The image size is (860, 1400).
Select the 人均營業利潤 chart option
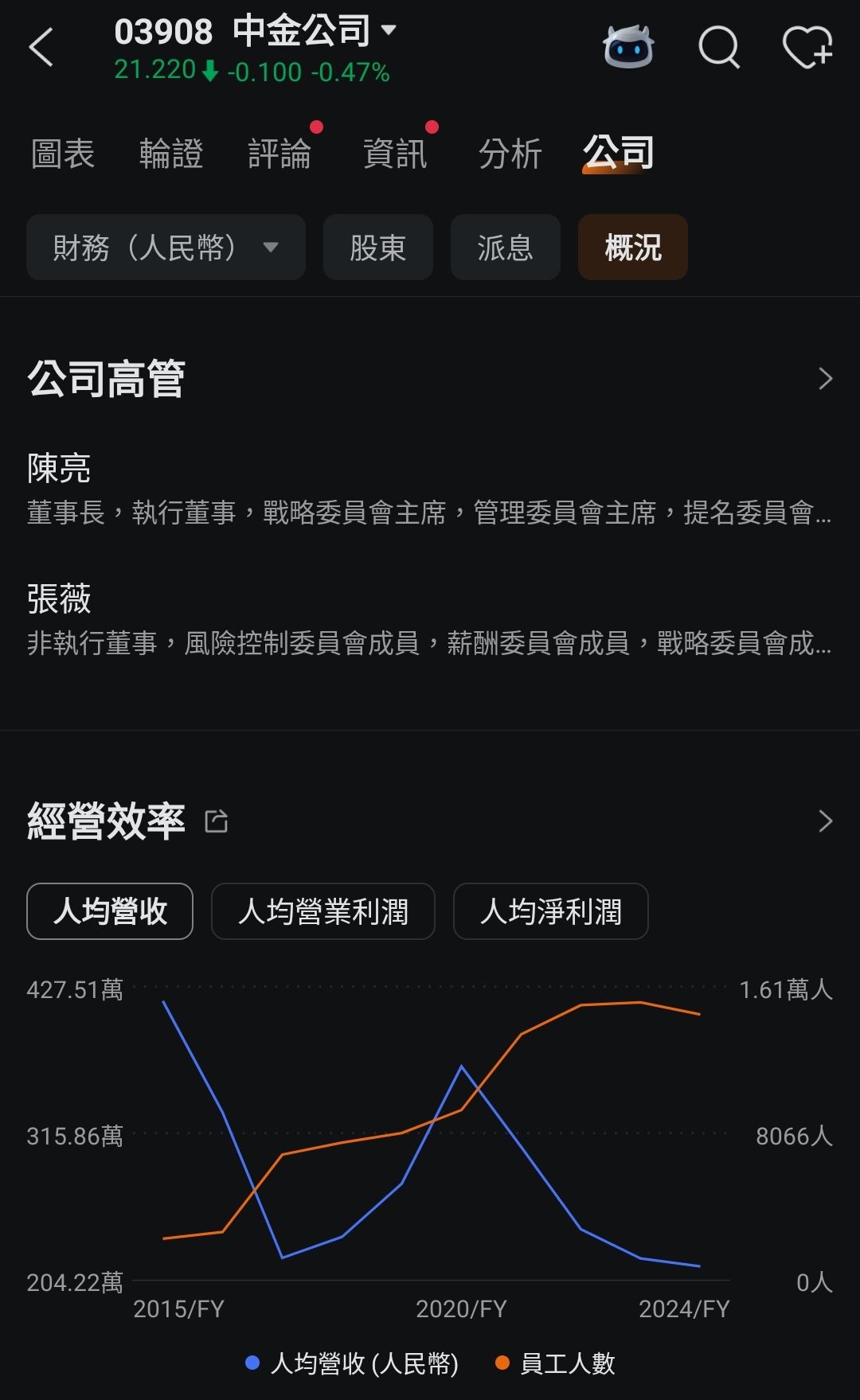322,911
